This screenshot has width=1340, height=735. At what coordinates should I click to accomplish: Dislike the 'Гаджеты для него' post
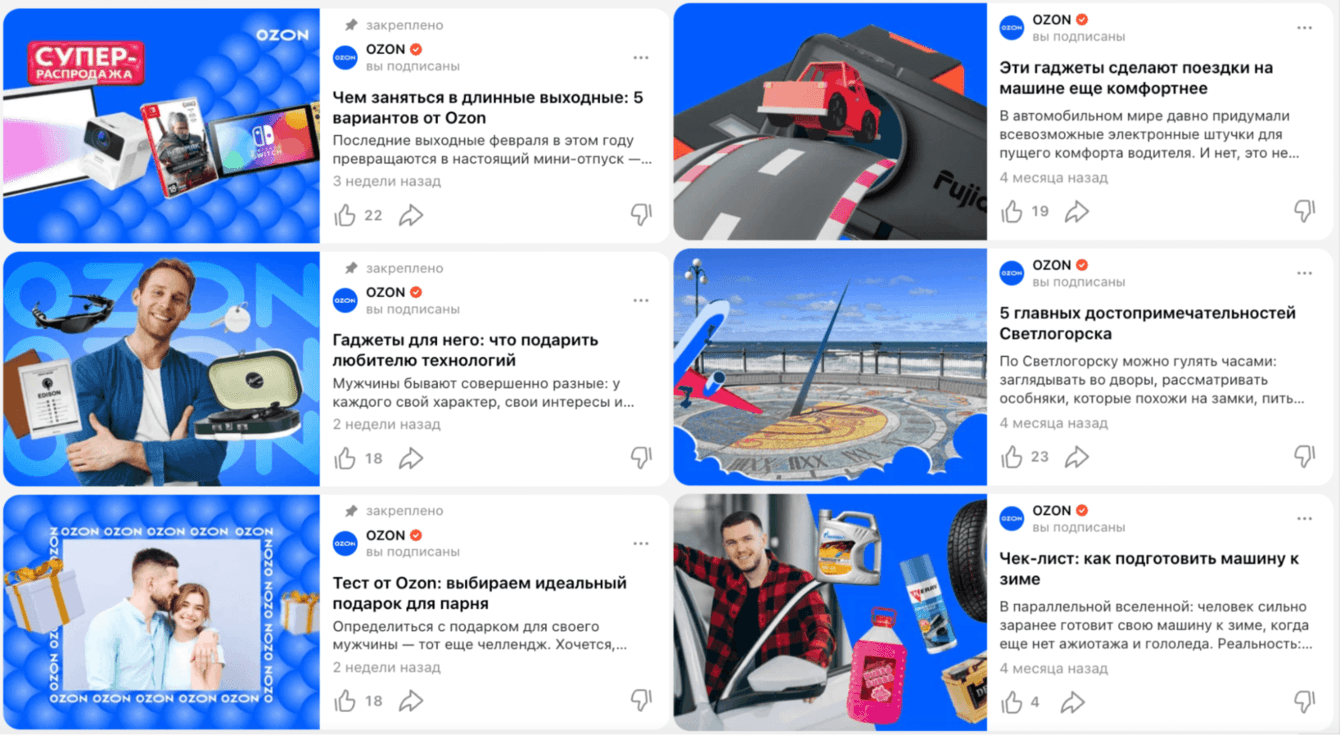pos(641,457)
